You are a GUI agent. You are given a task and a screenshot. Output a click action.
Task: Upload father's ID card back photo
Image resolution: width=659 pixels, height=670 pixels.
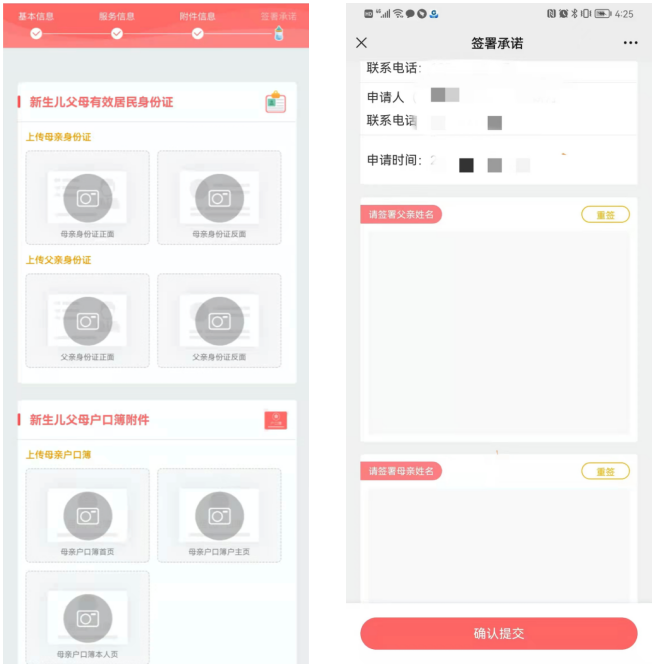219,320
